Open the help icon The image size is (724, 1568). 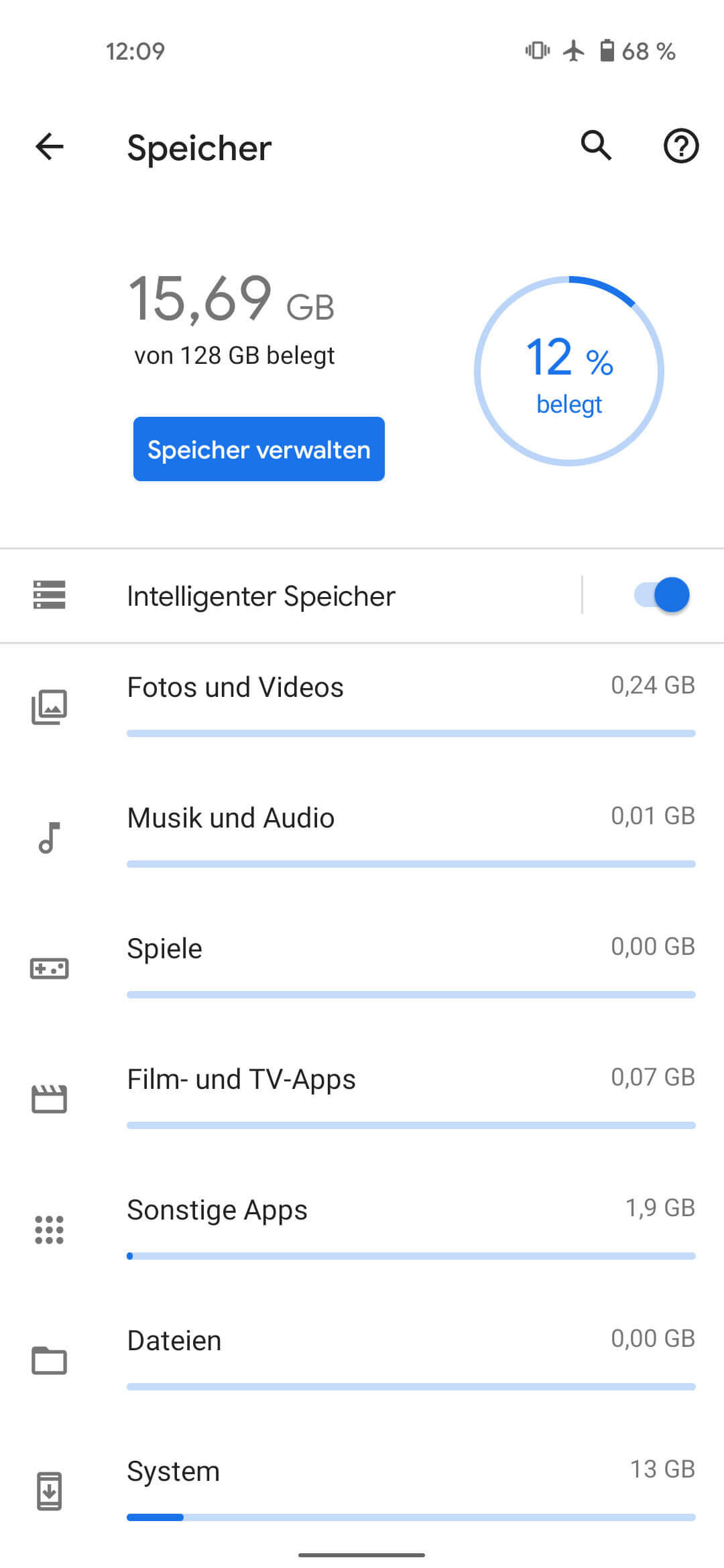680,145
